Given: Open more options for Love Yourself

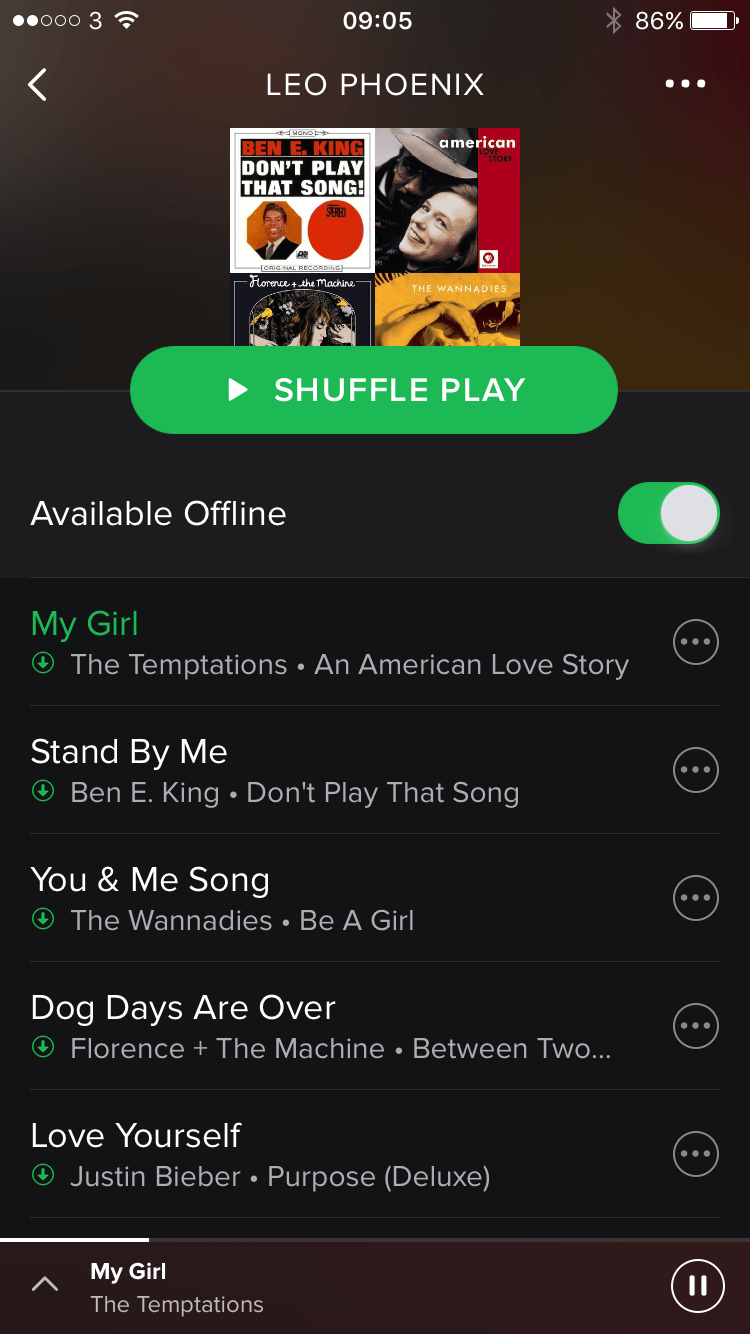Looking at the screenshot, I should click(x=695, y=1154).
